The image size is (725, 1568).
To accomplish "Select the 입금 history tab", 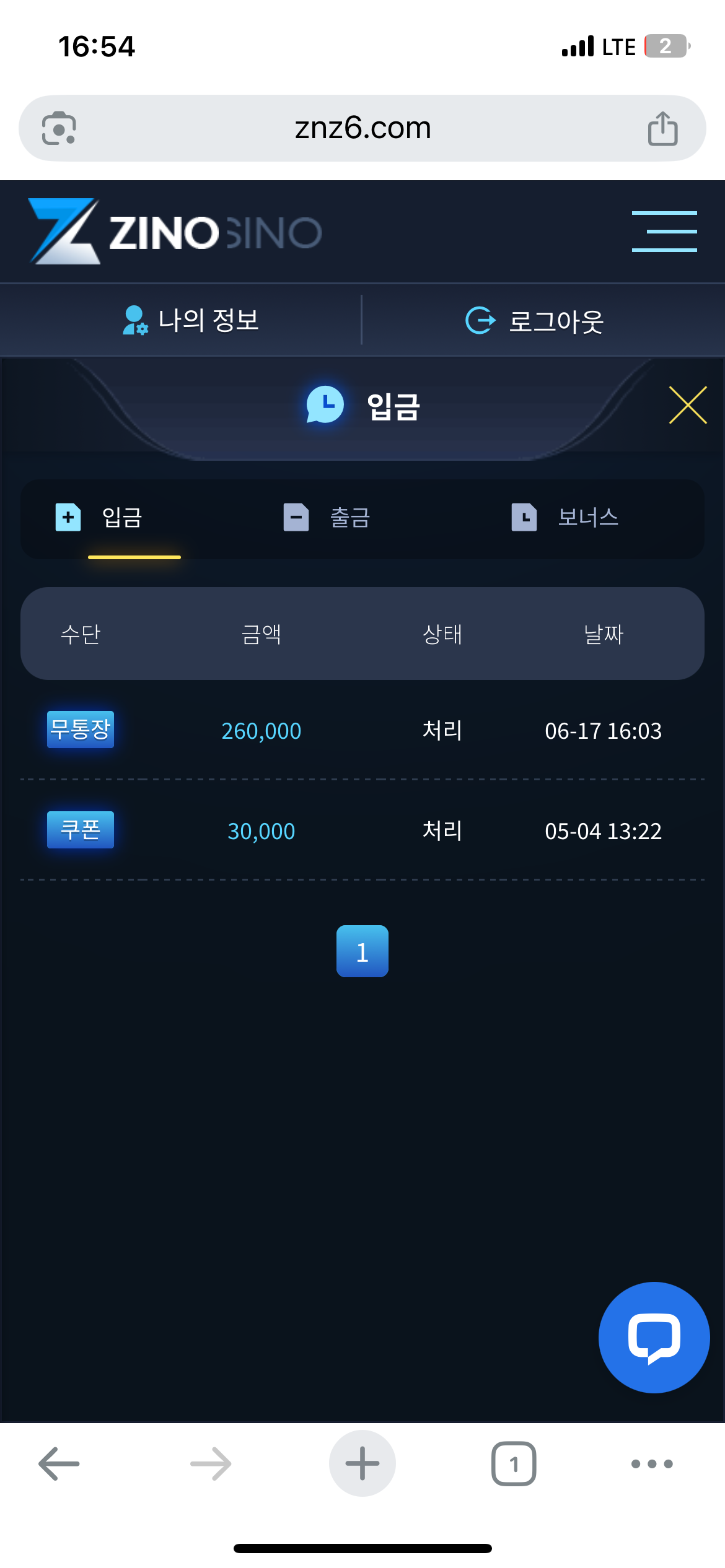I will [x=99, y=517].
